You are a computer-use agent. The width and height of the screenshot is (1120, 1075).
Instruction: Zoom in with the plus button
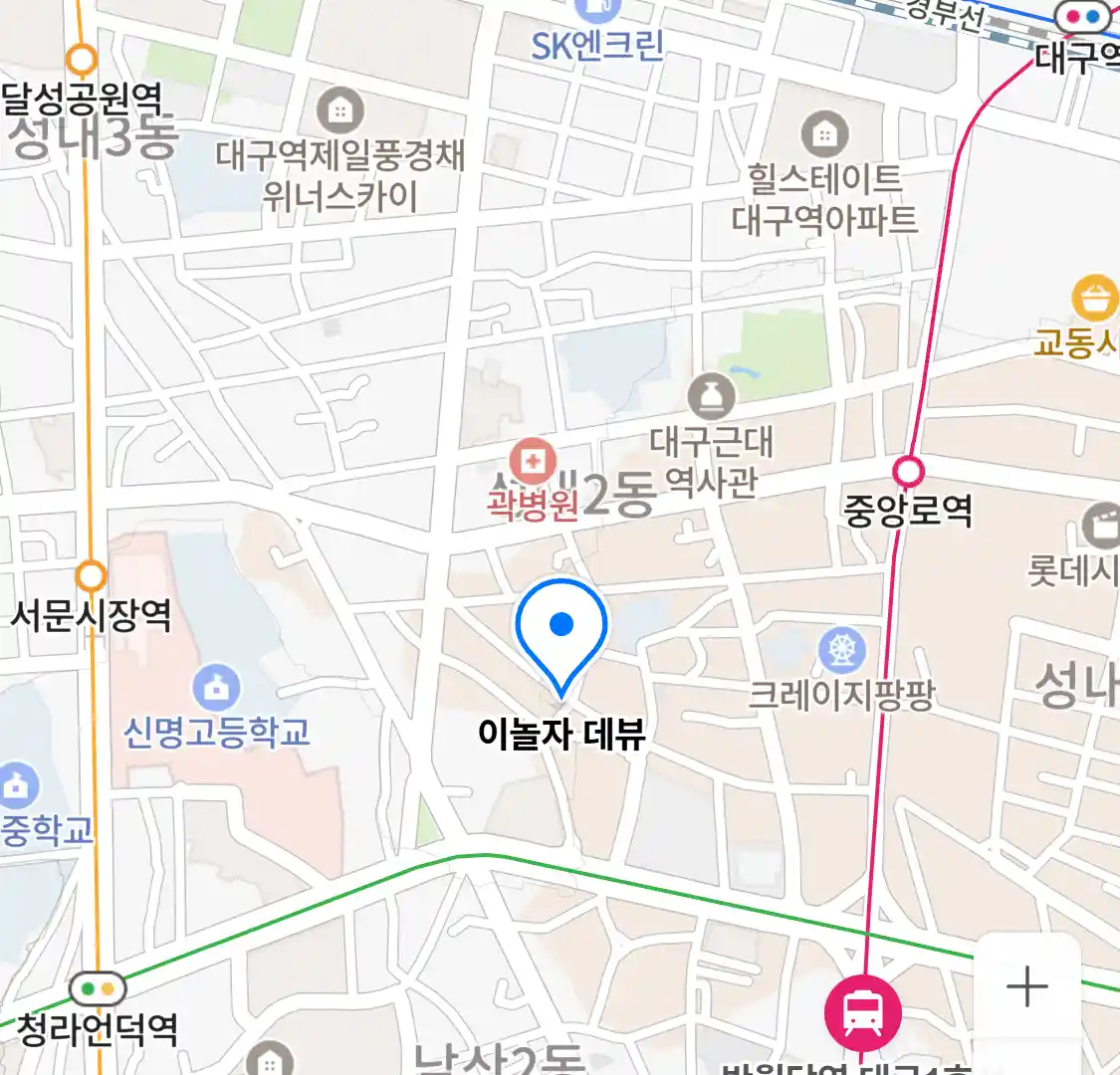1026,986
